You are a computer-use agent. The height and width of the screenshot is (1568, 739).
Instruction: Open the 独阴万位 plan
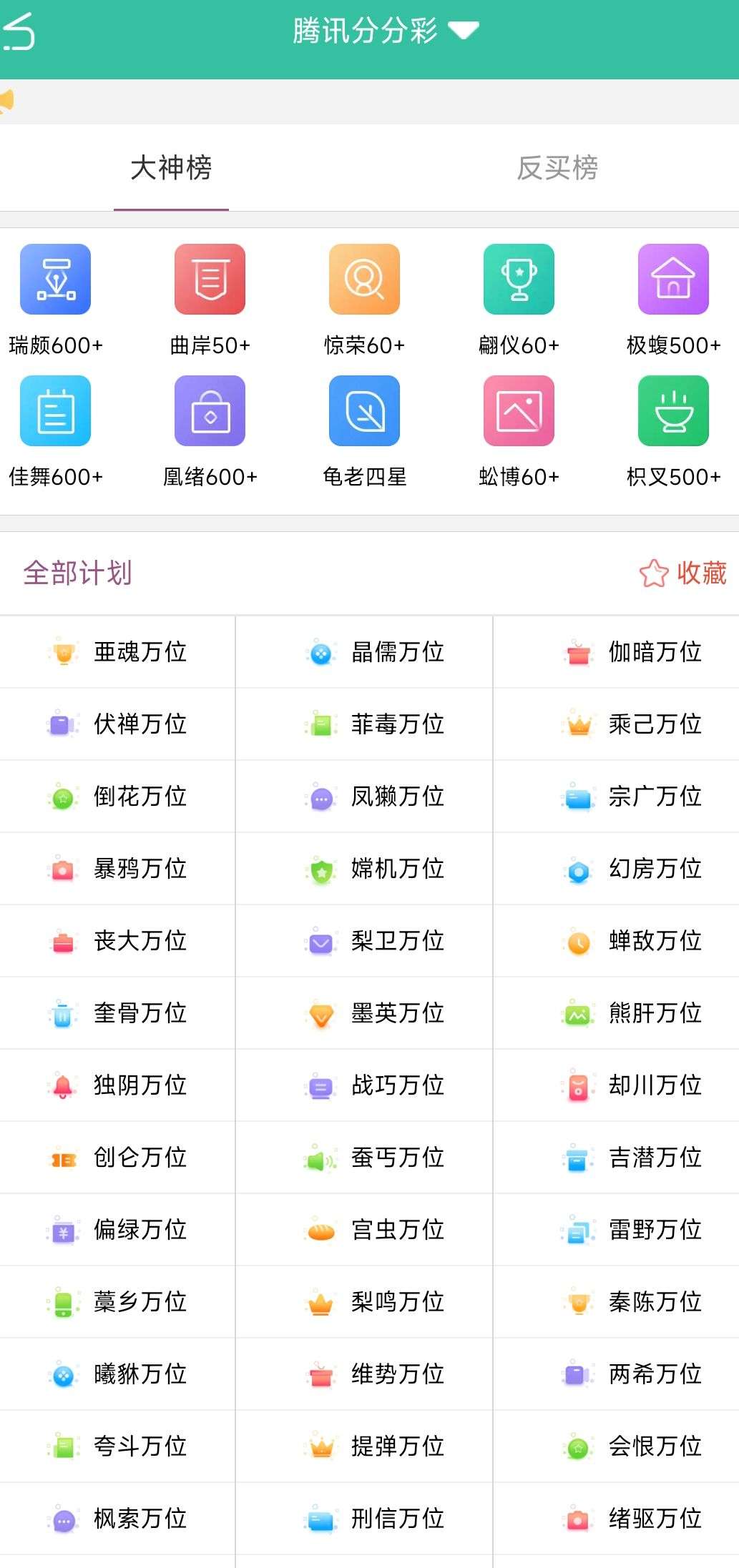[x=117, y=1085]
